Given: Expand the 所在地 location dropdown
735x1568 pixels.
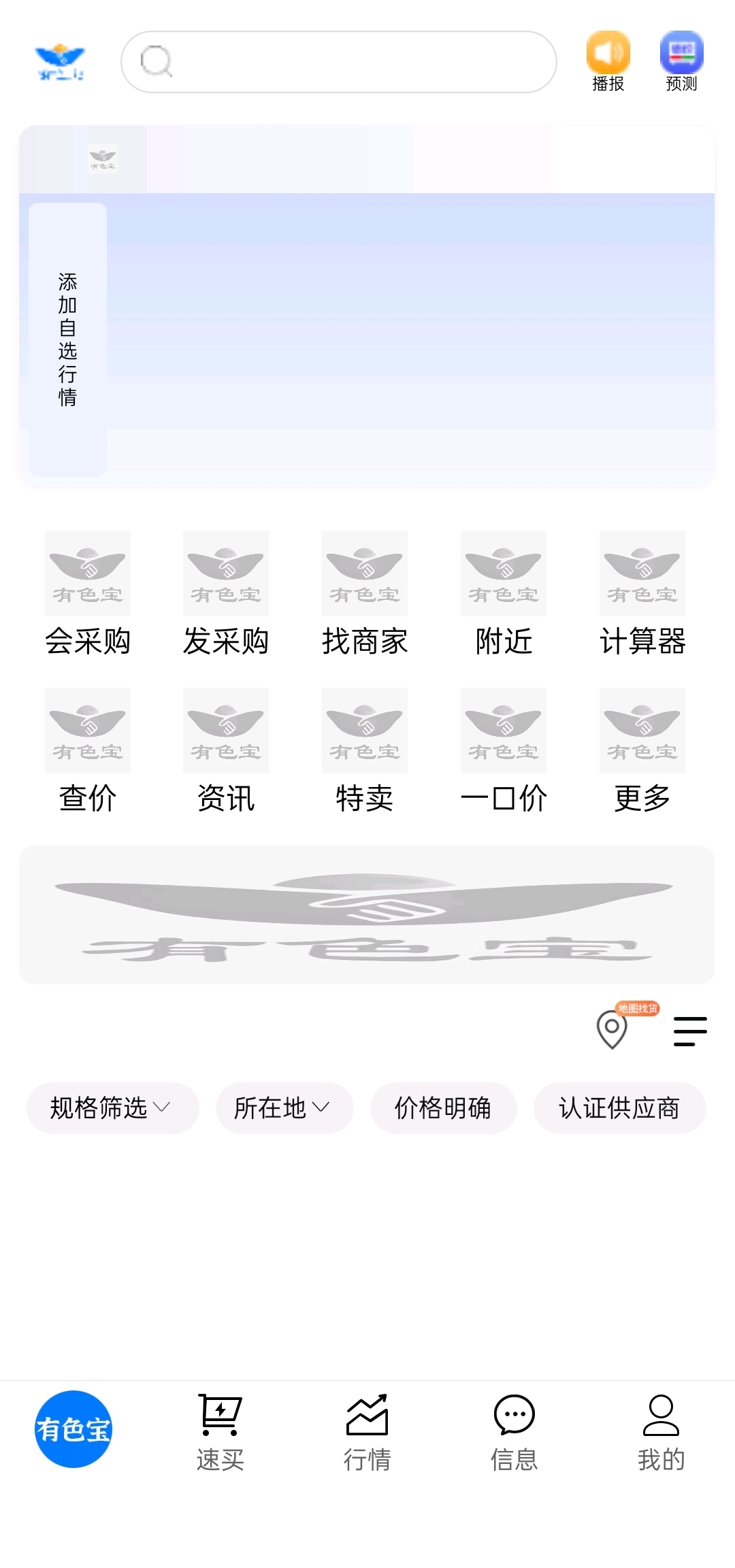Looking at the screenshot, I should click(x=284, y=1108).
